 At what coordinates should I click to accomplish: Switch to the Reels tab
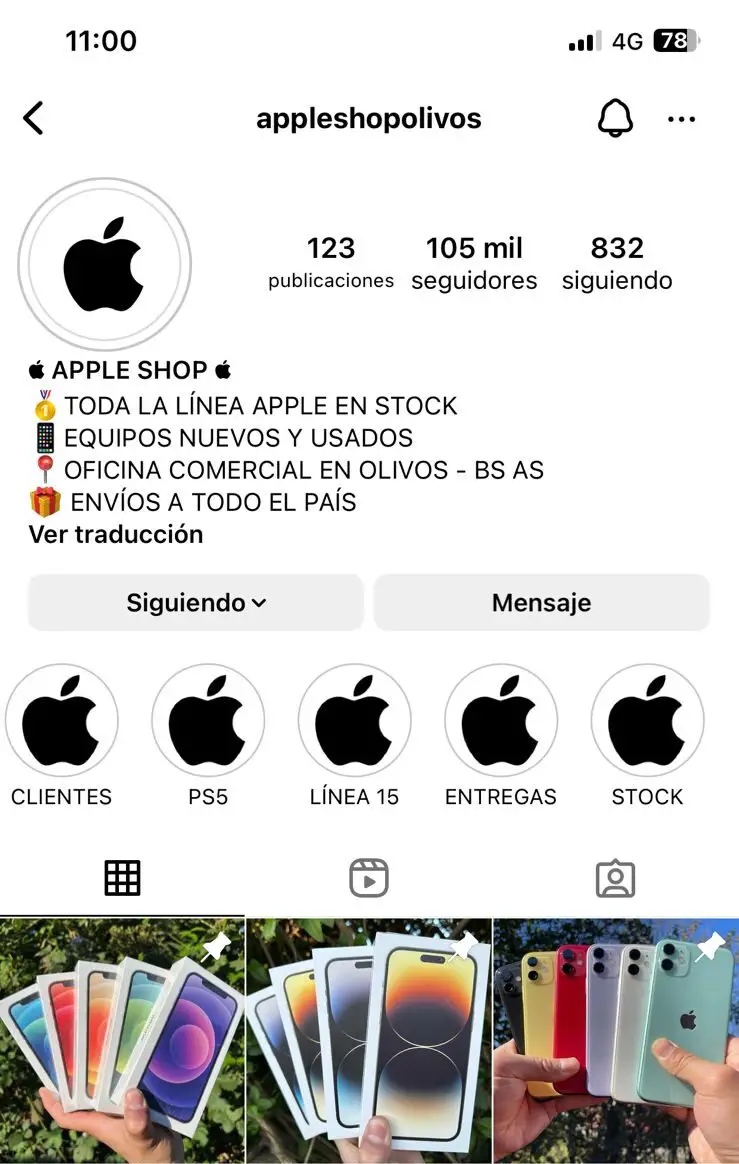pyautogui.click(x=369, y=878)
